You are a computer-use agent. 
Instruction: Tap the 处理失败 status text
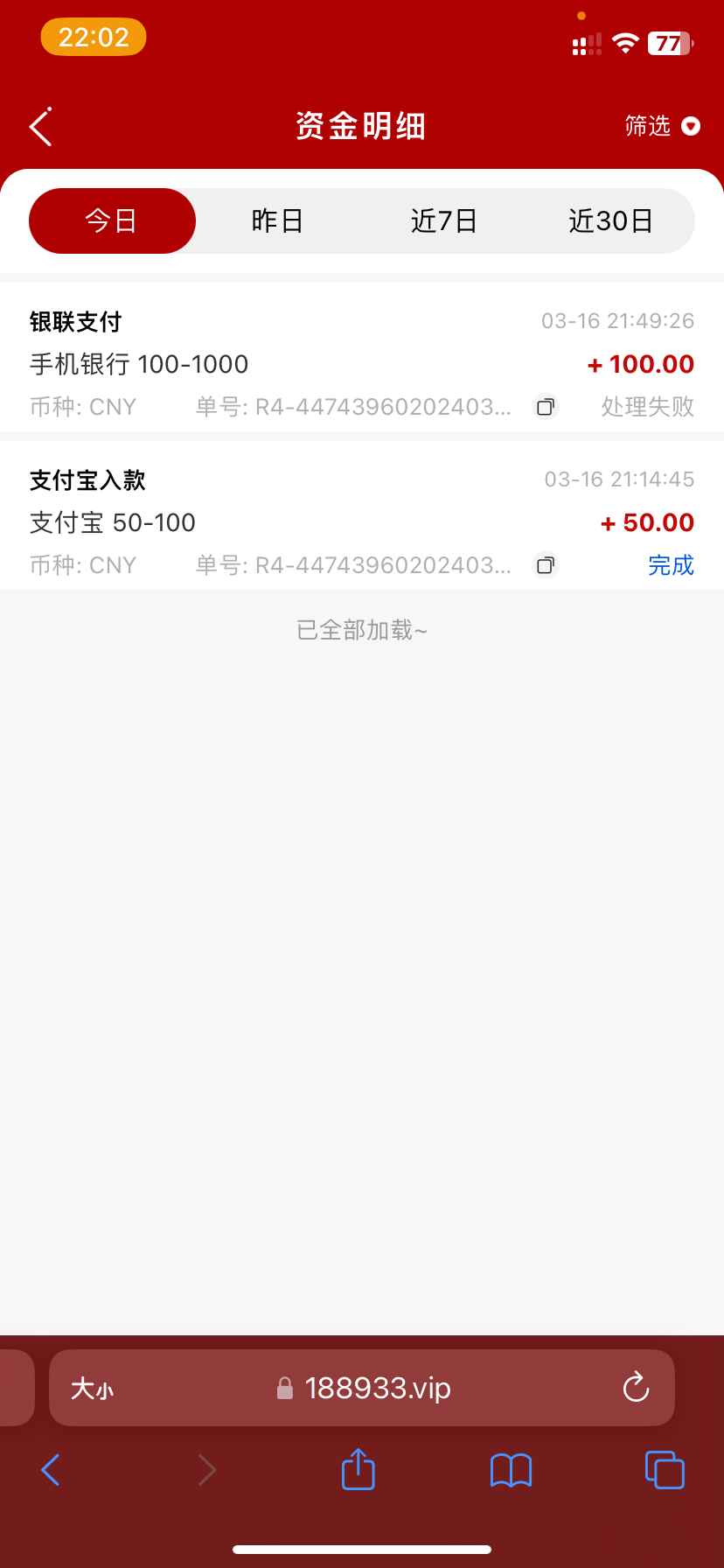647,407
